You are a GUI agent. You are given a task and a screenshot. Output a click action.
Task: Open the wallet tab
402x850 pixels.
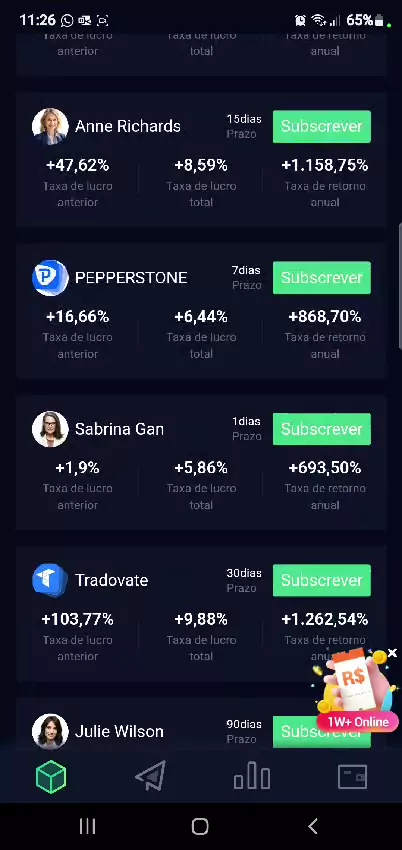[352, 777]
